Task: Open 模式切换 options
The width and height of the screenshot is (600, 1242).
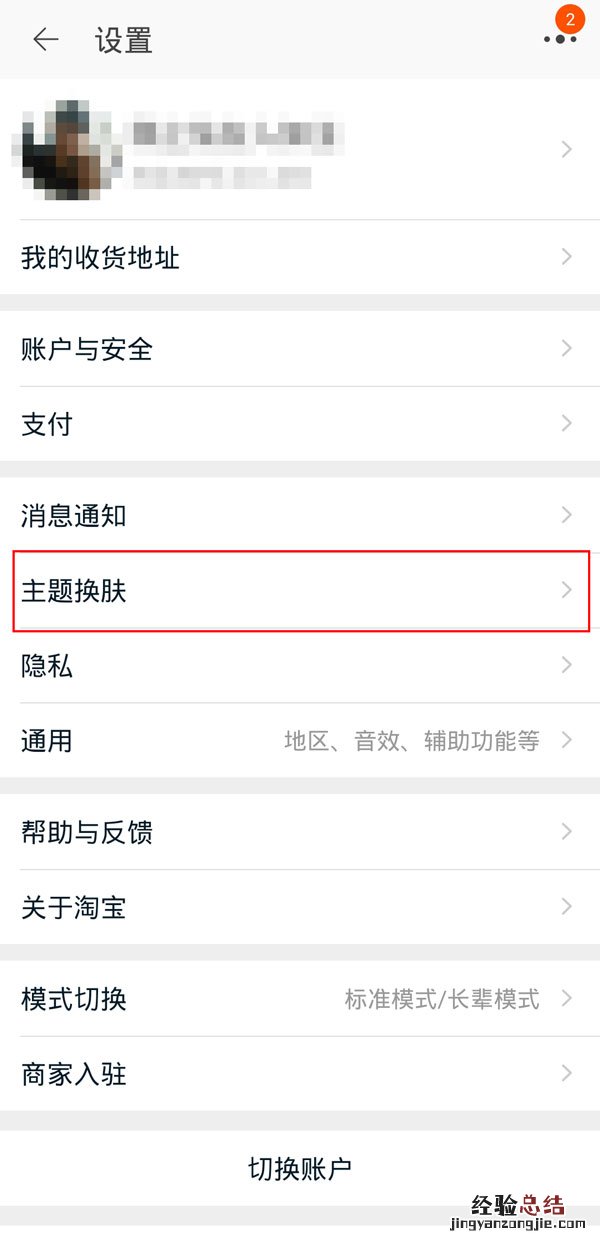Action: pos(300,999)
